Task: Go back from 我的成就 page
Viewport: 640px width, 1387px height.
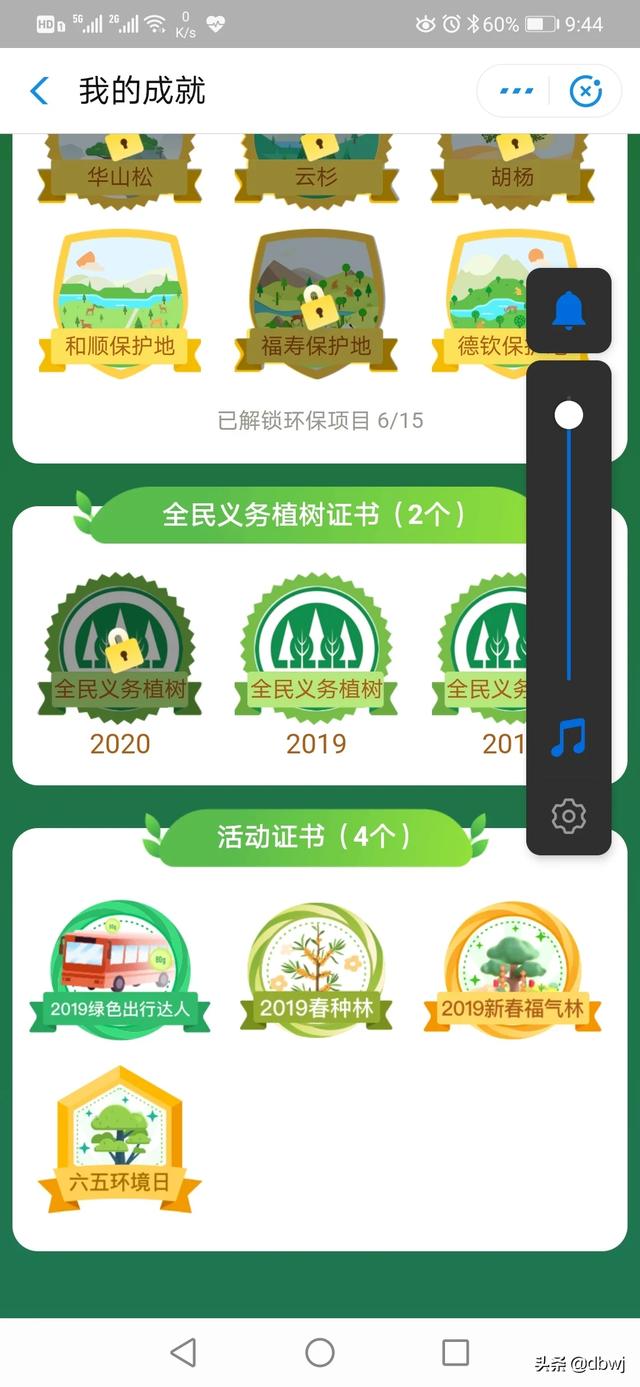Action: [39, 92]
